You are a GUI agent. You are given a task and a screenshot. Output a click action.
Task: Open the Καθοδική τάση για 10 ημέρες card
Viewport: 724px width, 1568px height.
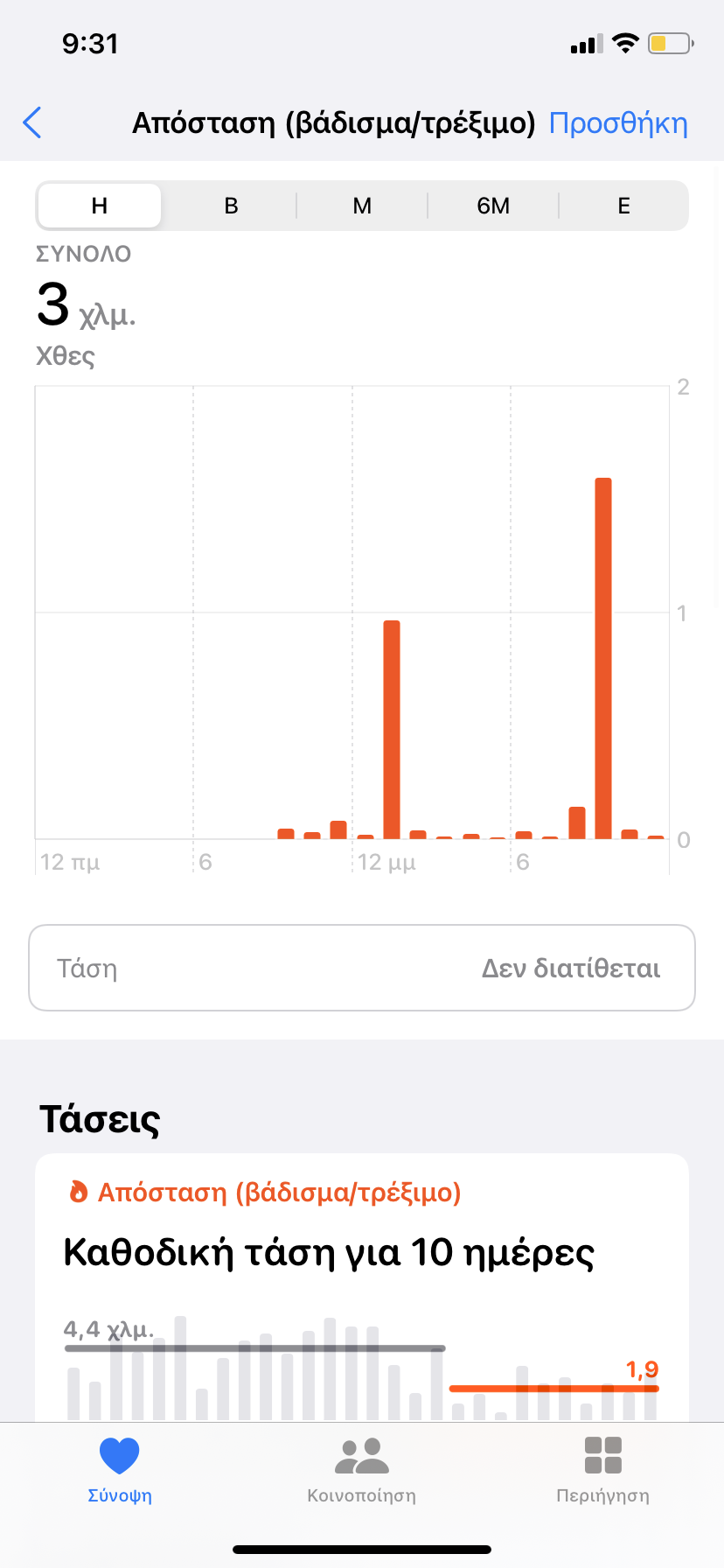329,1253
